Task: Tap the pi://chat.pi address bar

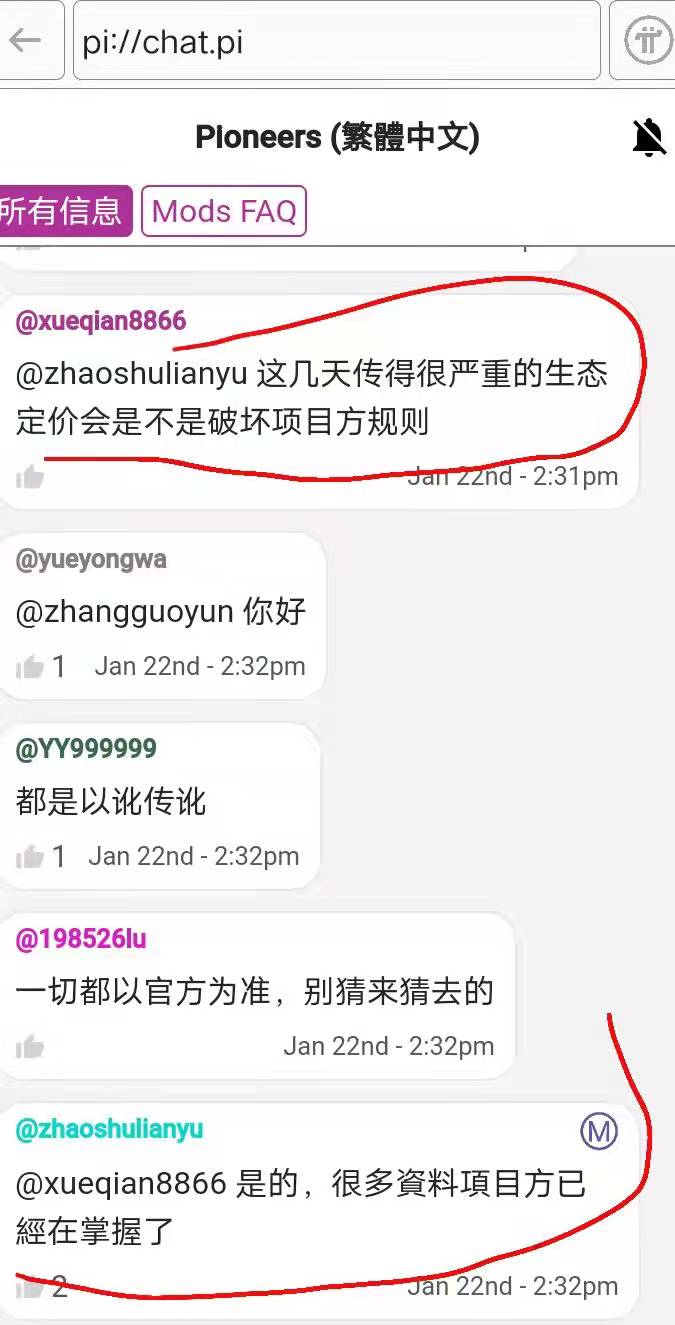Action: [337, 41]
